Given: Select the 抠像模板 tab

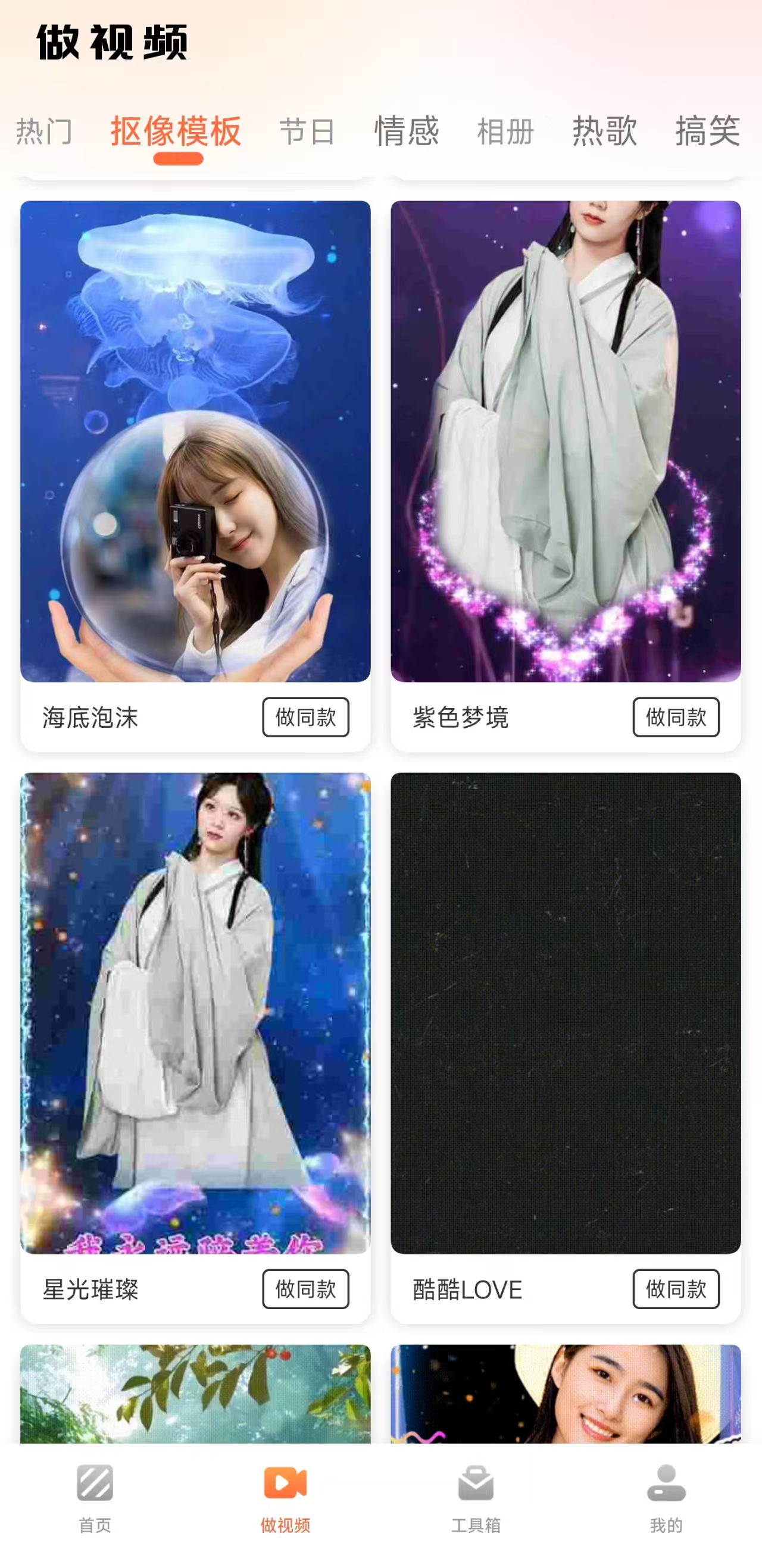Looking at the screenshot, I should click(176, 132).
